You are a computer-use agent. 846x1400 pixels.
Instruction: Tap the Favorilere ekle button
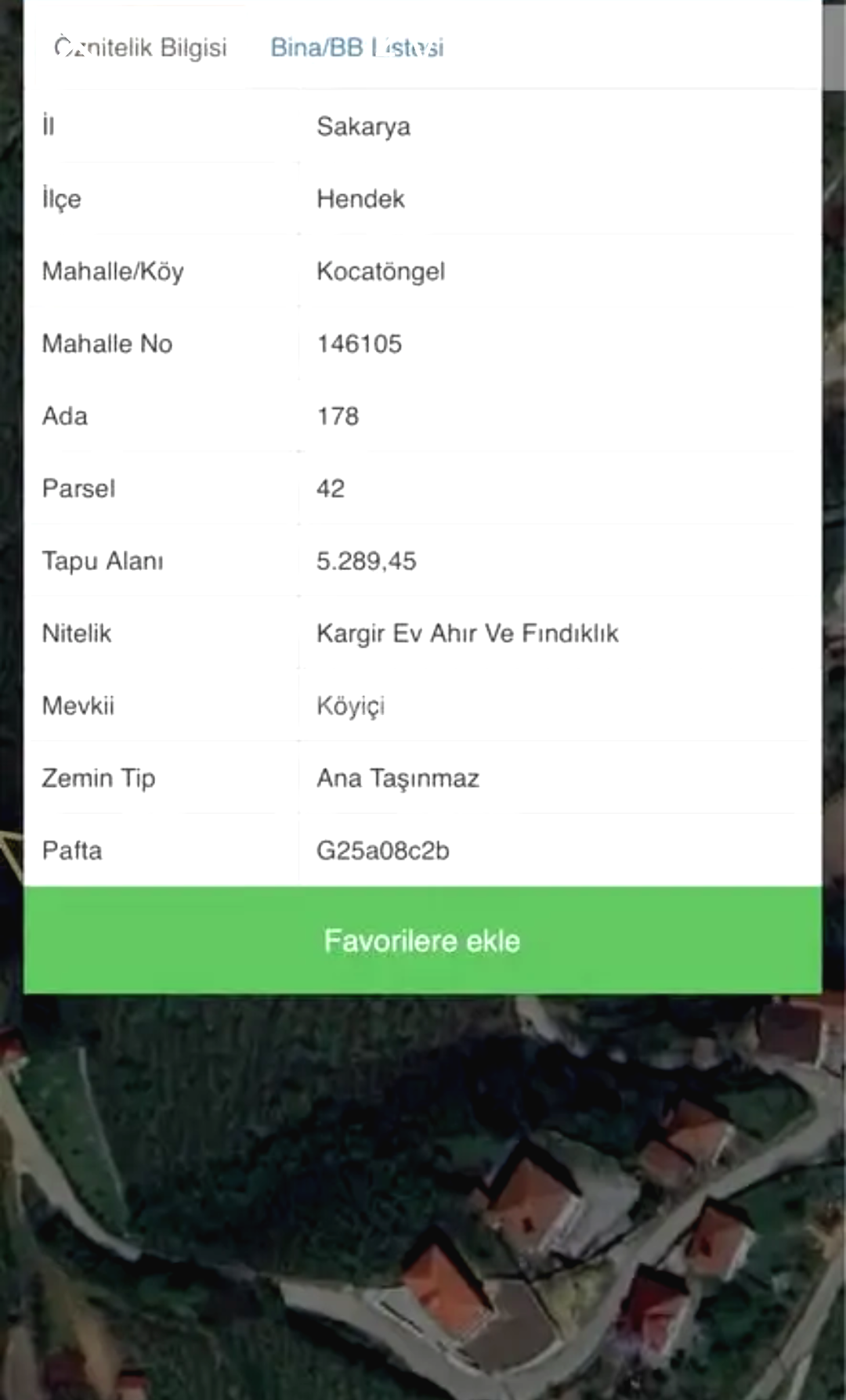422,940
